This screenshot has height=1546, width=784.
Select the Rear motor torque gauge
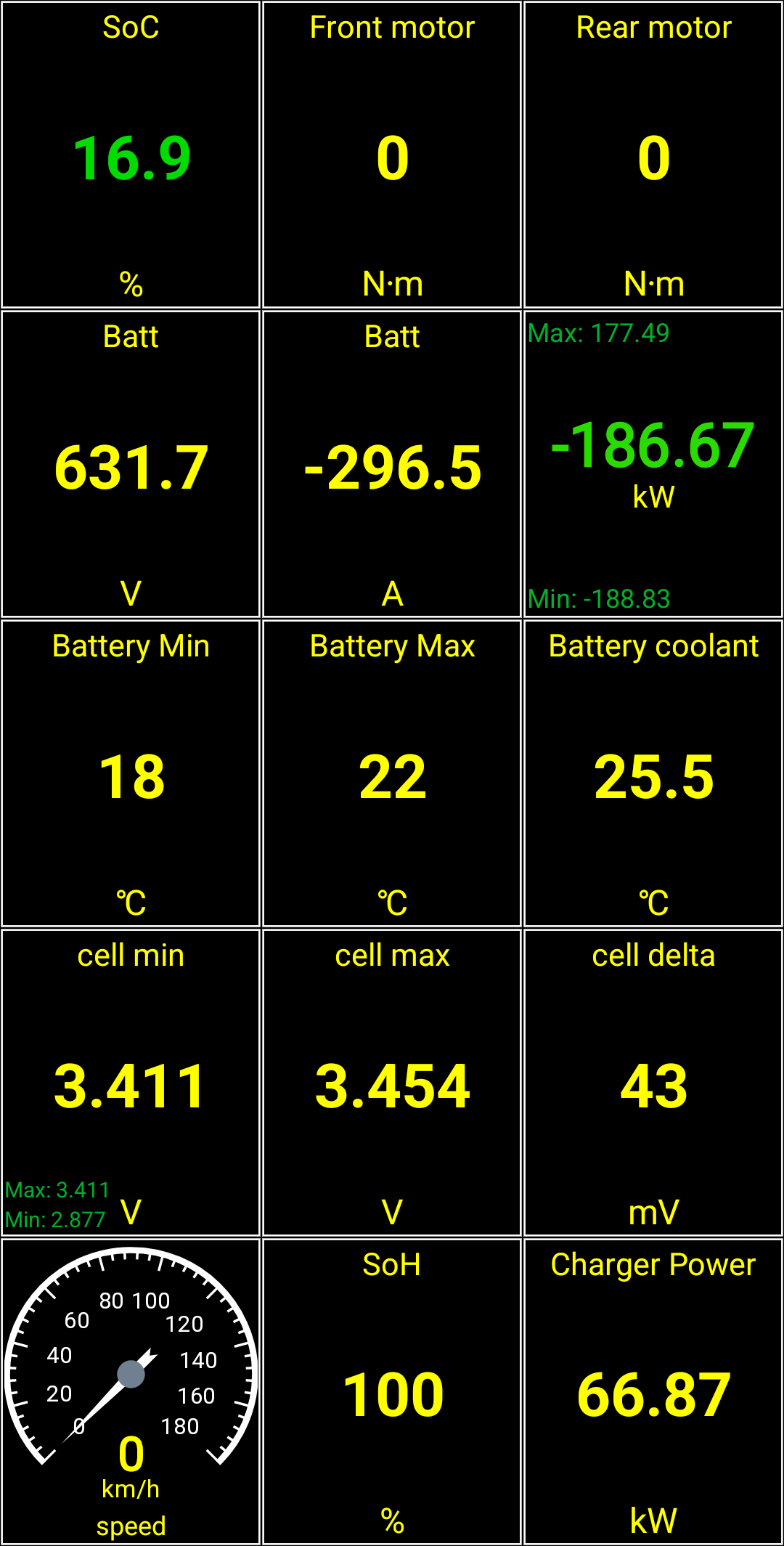(x=653, y=155)
